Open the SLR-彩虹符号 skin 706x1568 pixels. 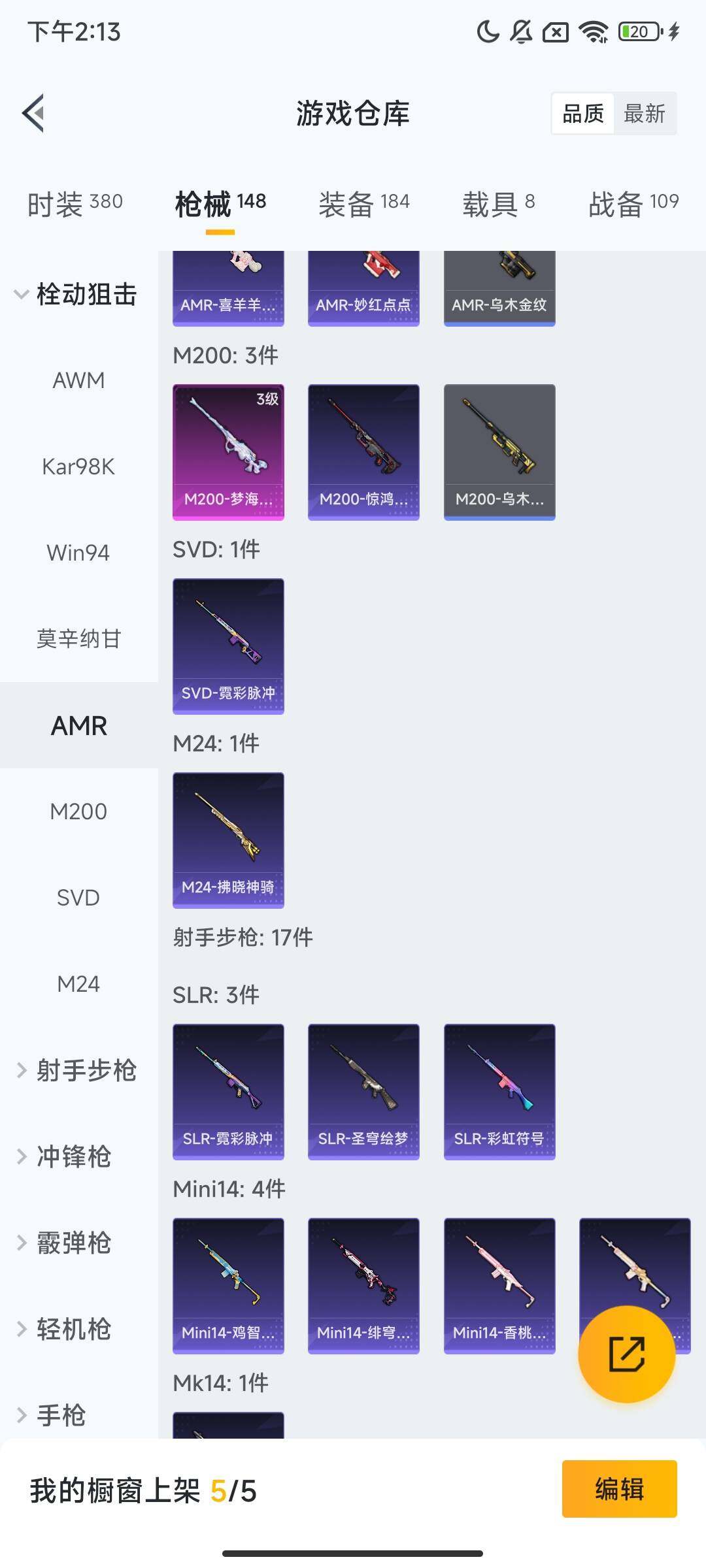tap(499, 1091)
